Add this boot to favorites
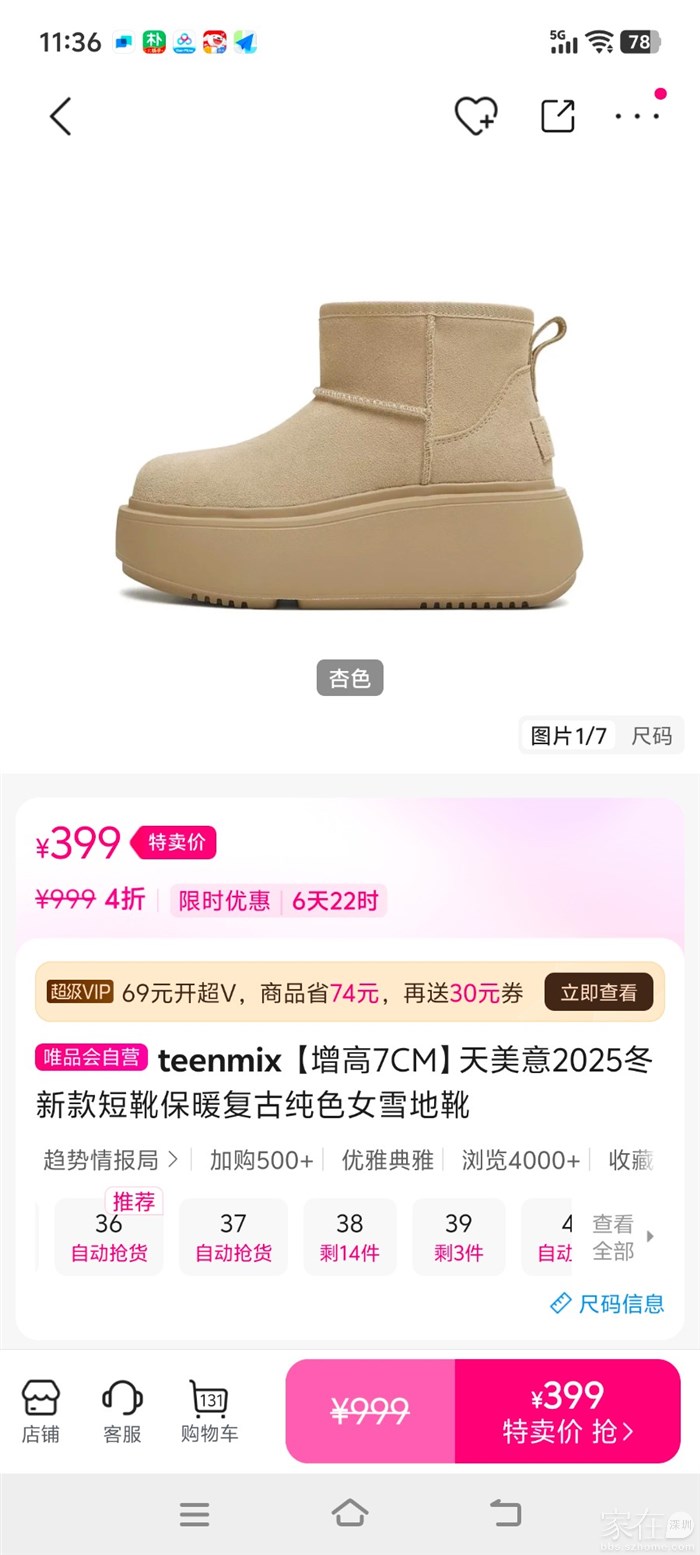The height and width of the screenshot is (1555, 700). tap(475, 117)
